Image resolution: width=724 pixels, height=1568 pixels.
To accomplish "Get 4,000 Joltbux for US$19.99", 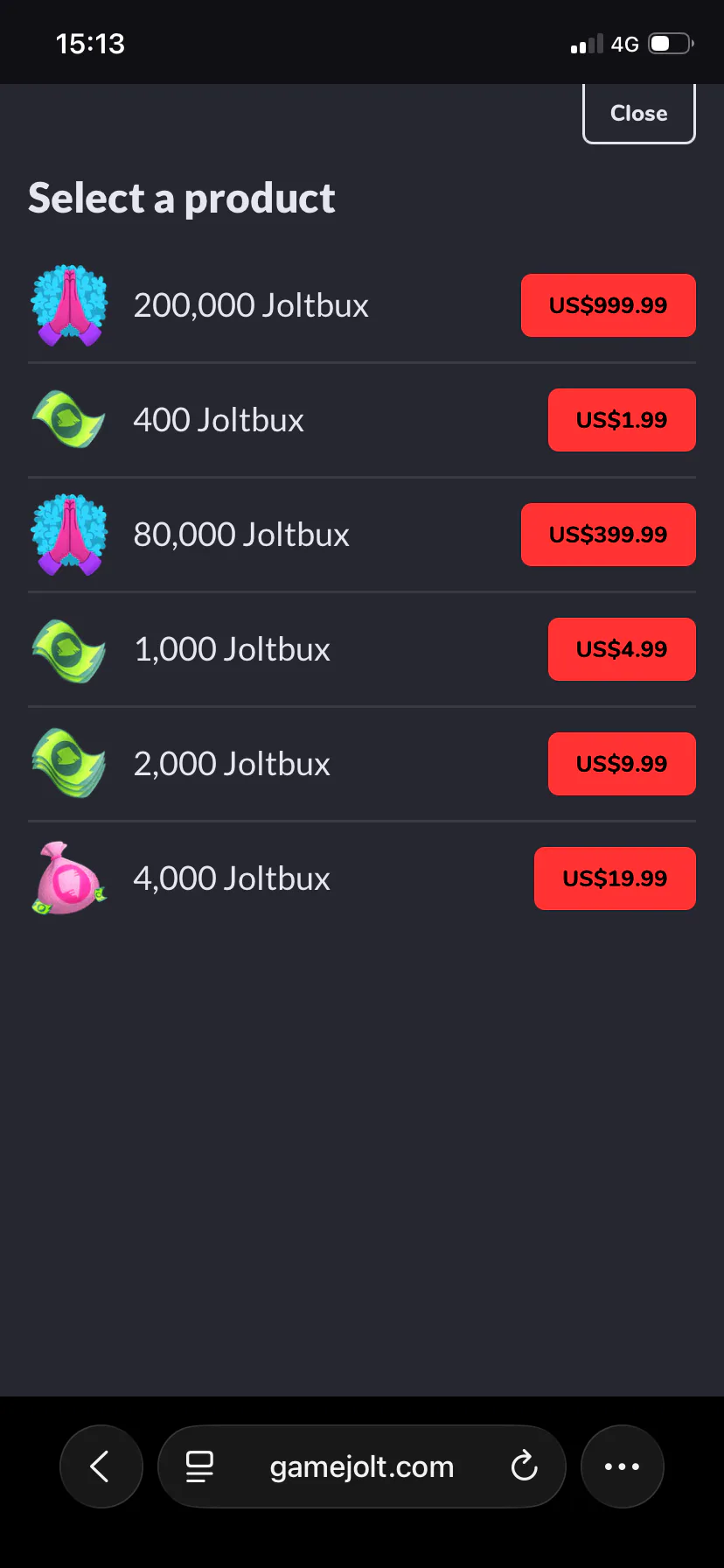I will click(x=615, y=878).
